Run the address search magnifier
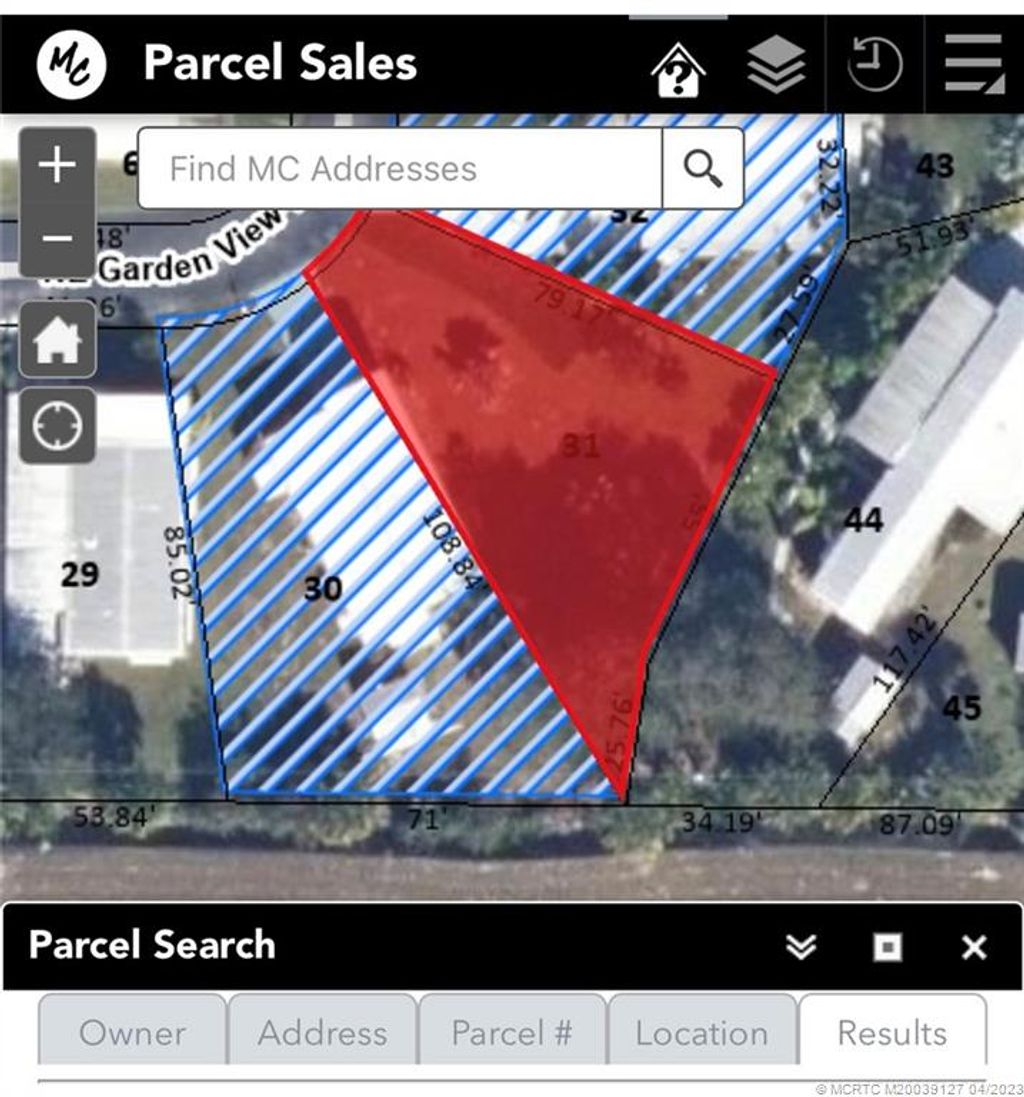Viewport: 1024px width, 1097px height. (703, 168)
